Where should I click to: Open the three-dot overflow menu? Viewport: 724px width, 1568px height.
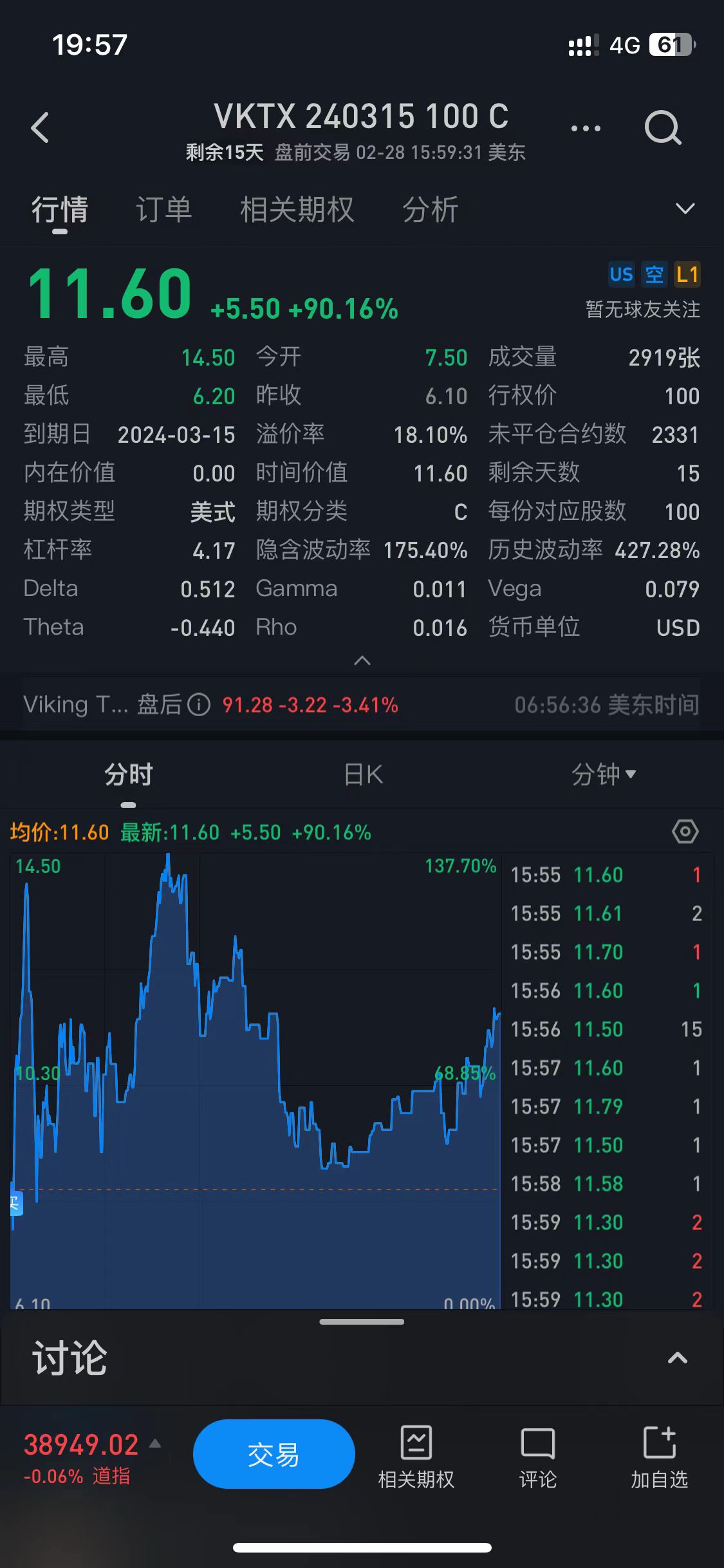coord(586,128)
